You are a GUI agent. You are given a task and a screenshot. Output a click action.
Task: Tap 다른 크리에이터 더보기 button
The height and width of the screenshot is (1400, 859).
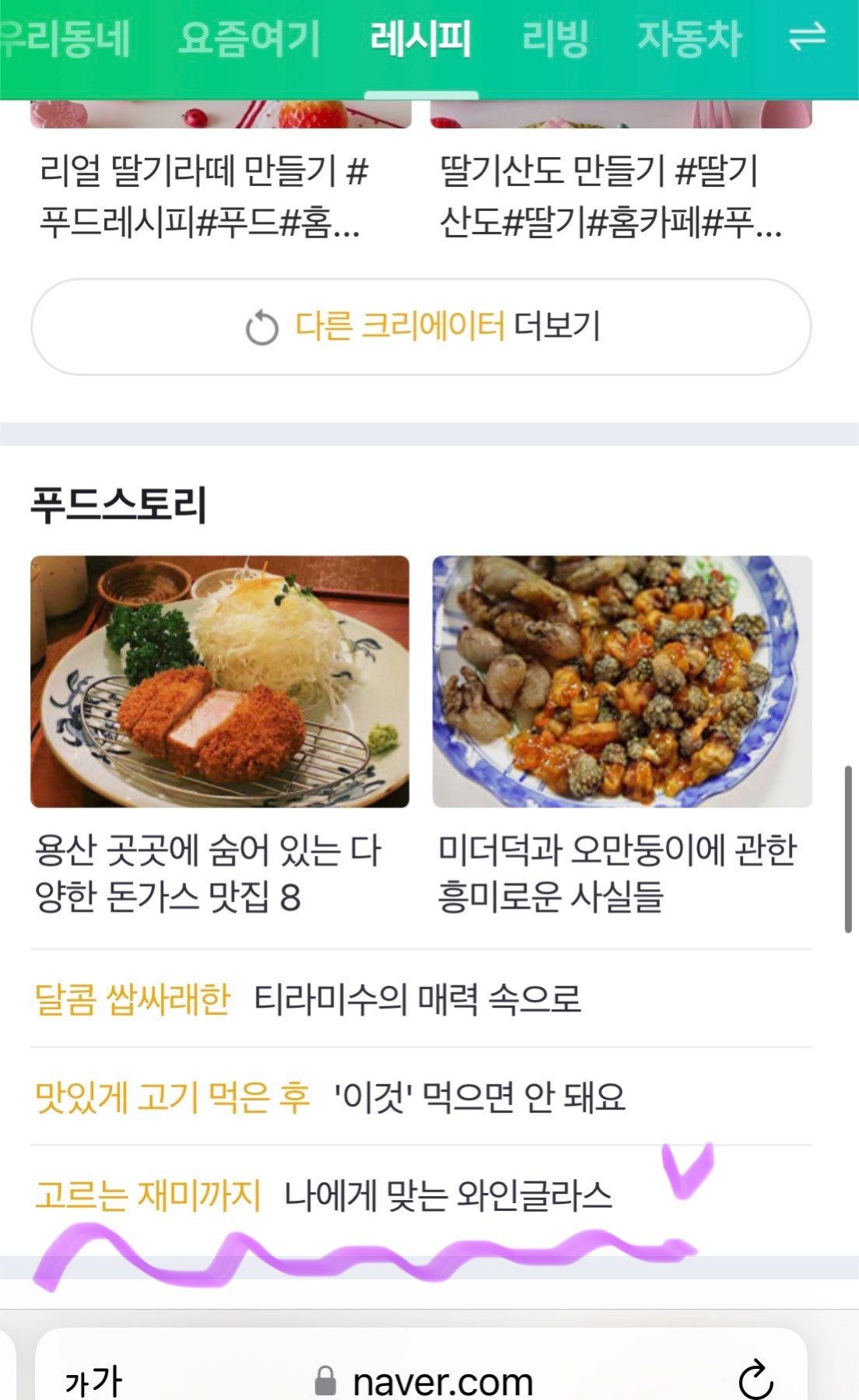tap(421, 327)
